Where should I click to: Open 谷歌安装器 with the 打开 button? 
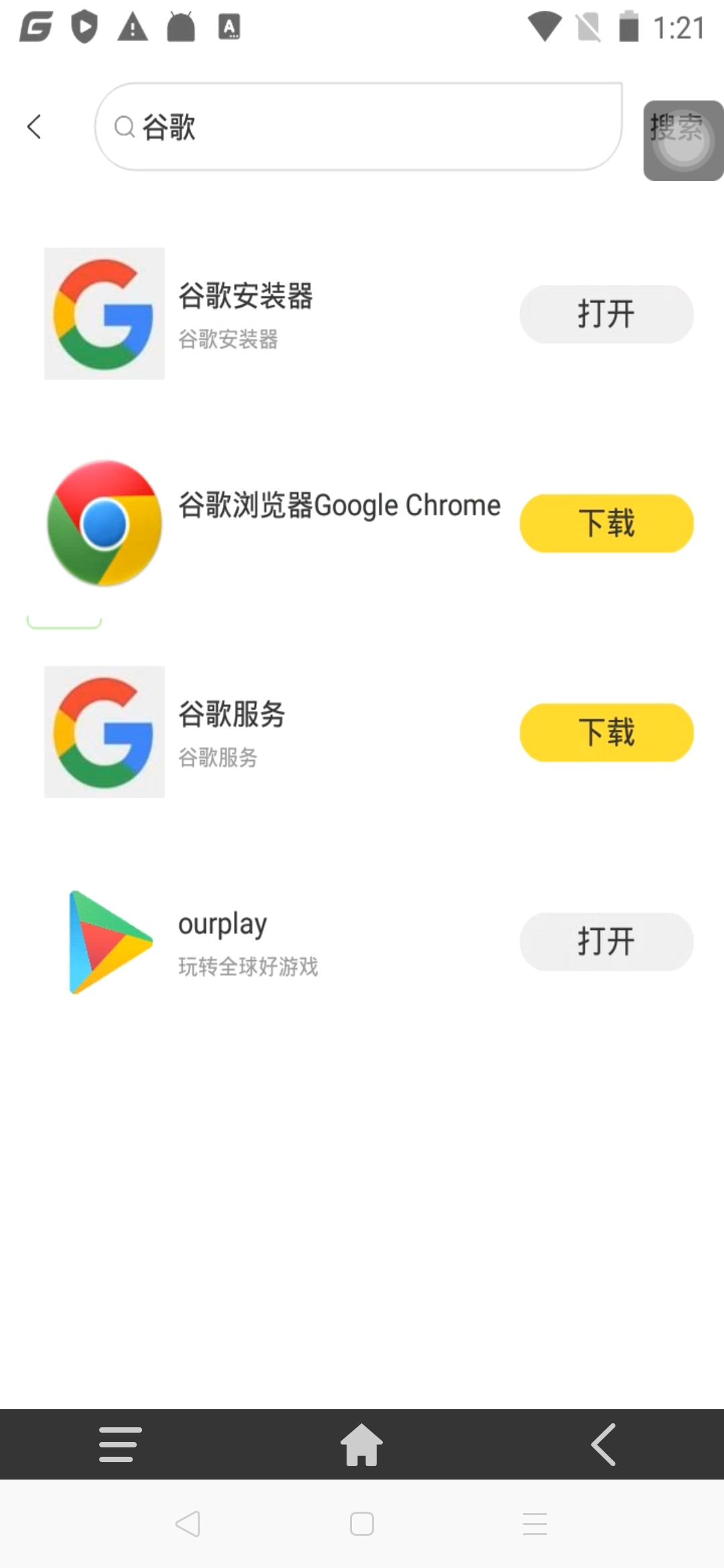[606, 314]
